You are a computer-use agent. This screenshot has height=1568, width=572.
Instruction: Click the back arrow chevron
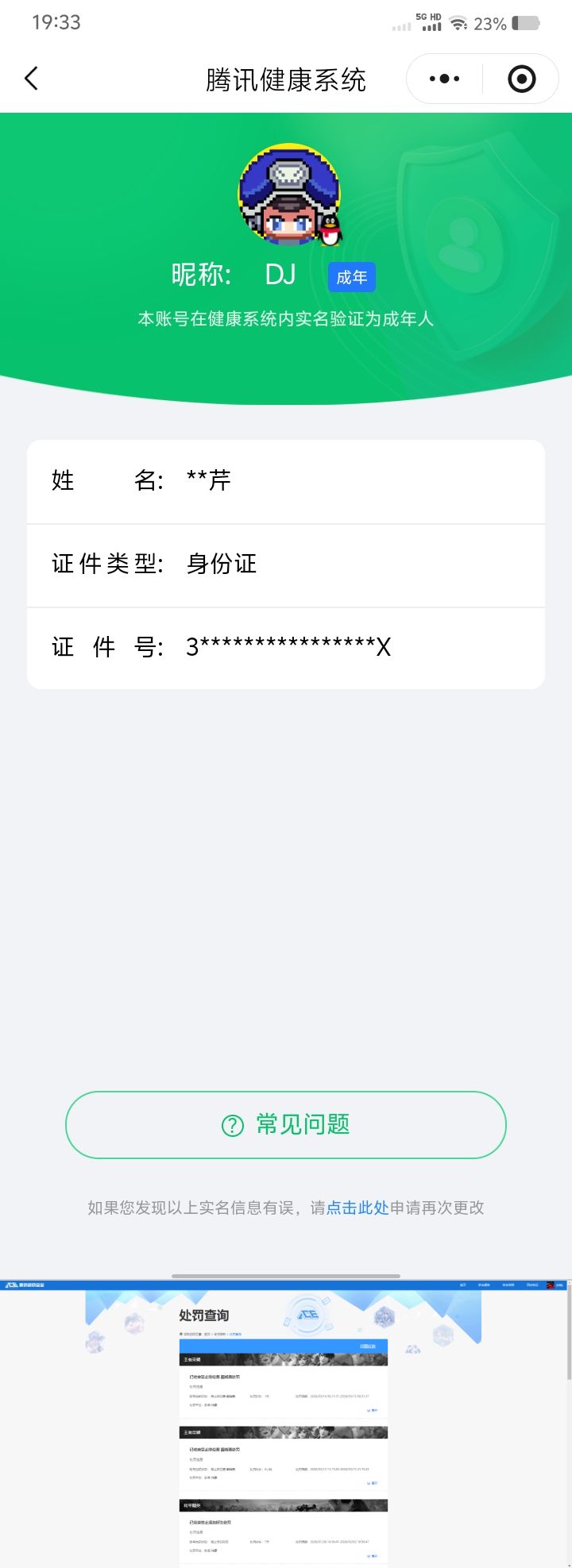pyautogui.click(x=32, y=79)
